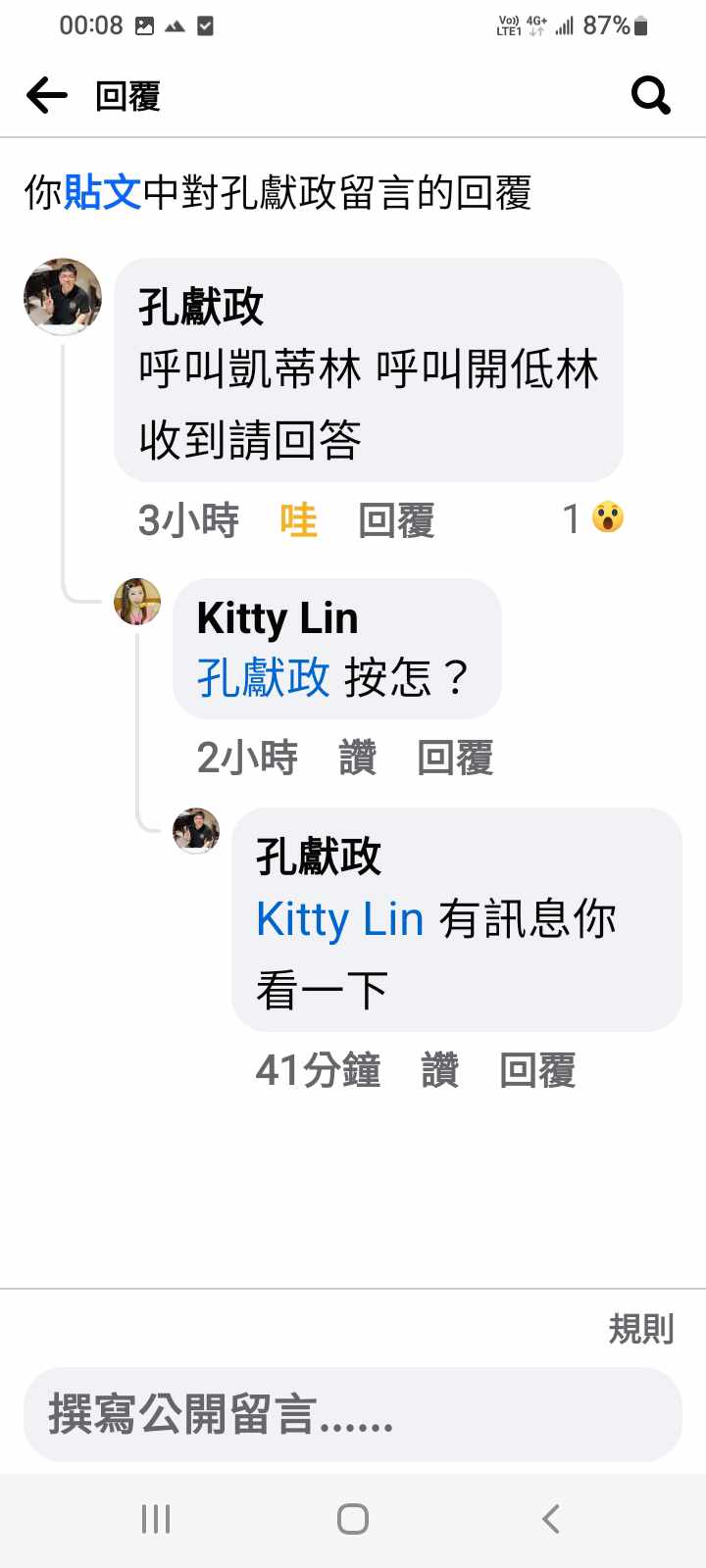The width and height of the screenshot is (706, 1568).
Task: Like the 有訊息你看一下 comment
Action: [439, 1070]
